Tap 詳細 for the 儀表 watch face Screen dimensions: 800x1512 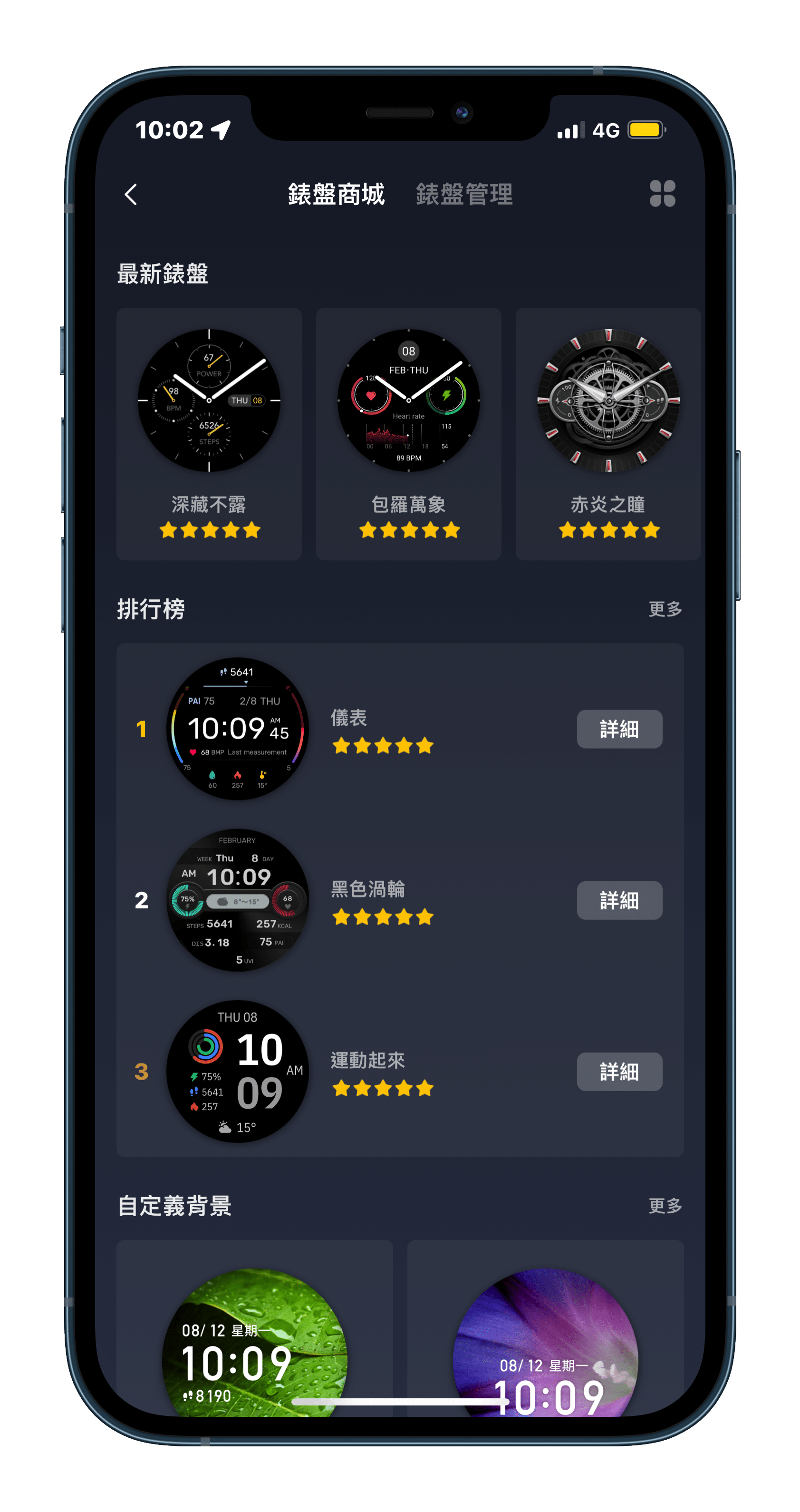(x=619, y=729)
